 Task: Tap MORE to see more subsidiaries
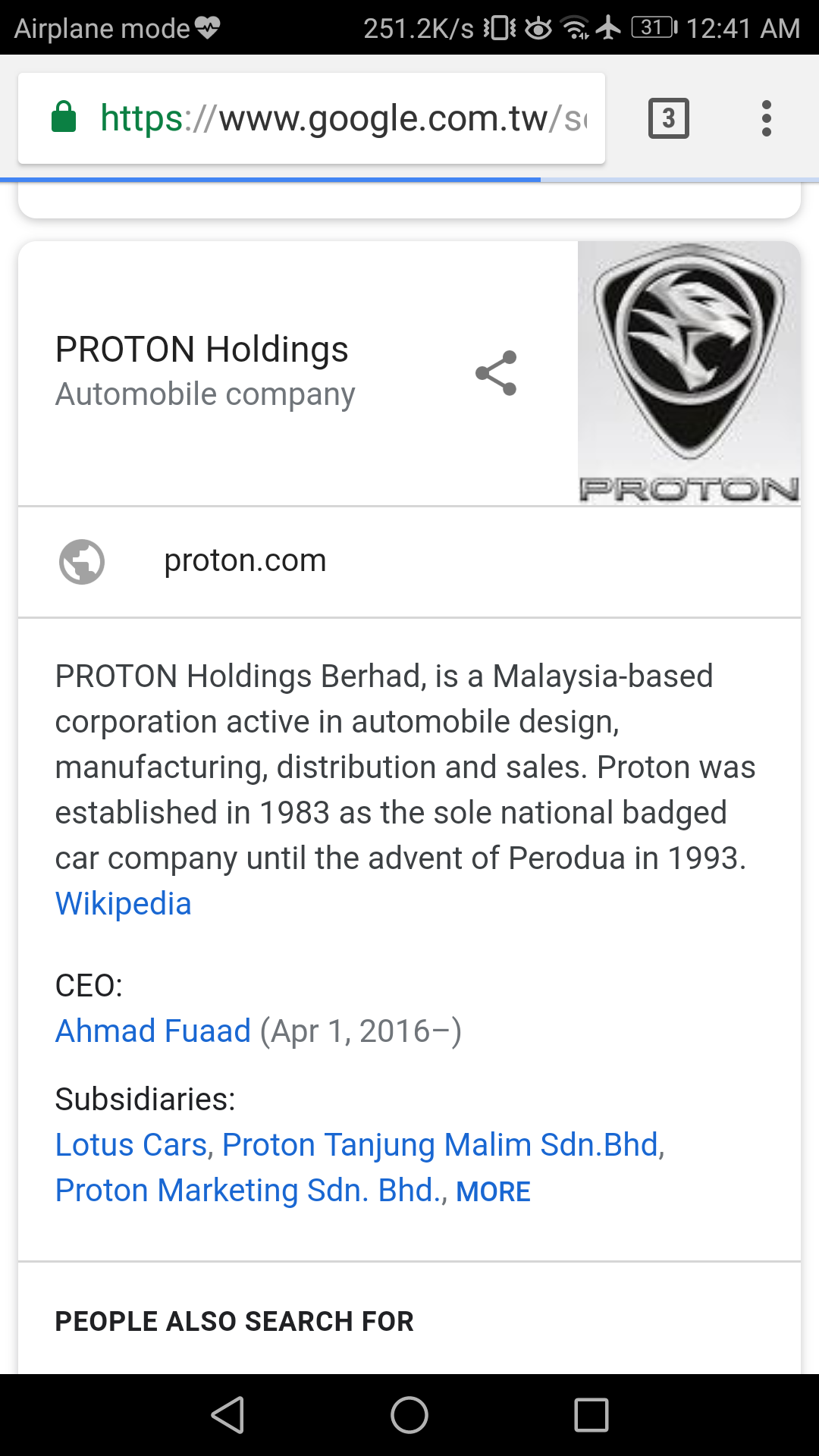(x=493, y=1192)
